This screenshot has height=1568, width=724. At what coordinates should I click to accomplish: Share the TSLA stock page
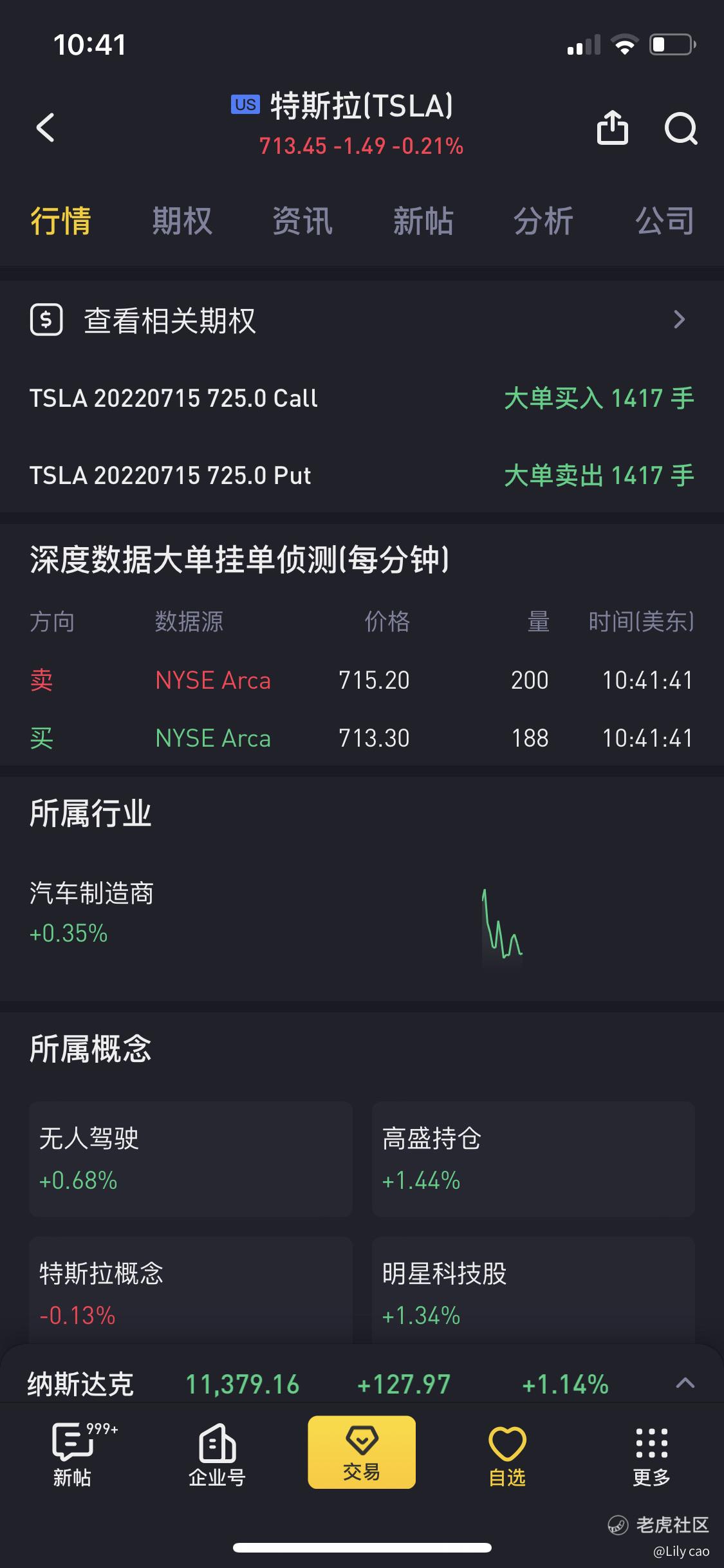click(612, 127)
